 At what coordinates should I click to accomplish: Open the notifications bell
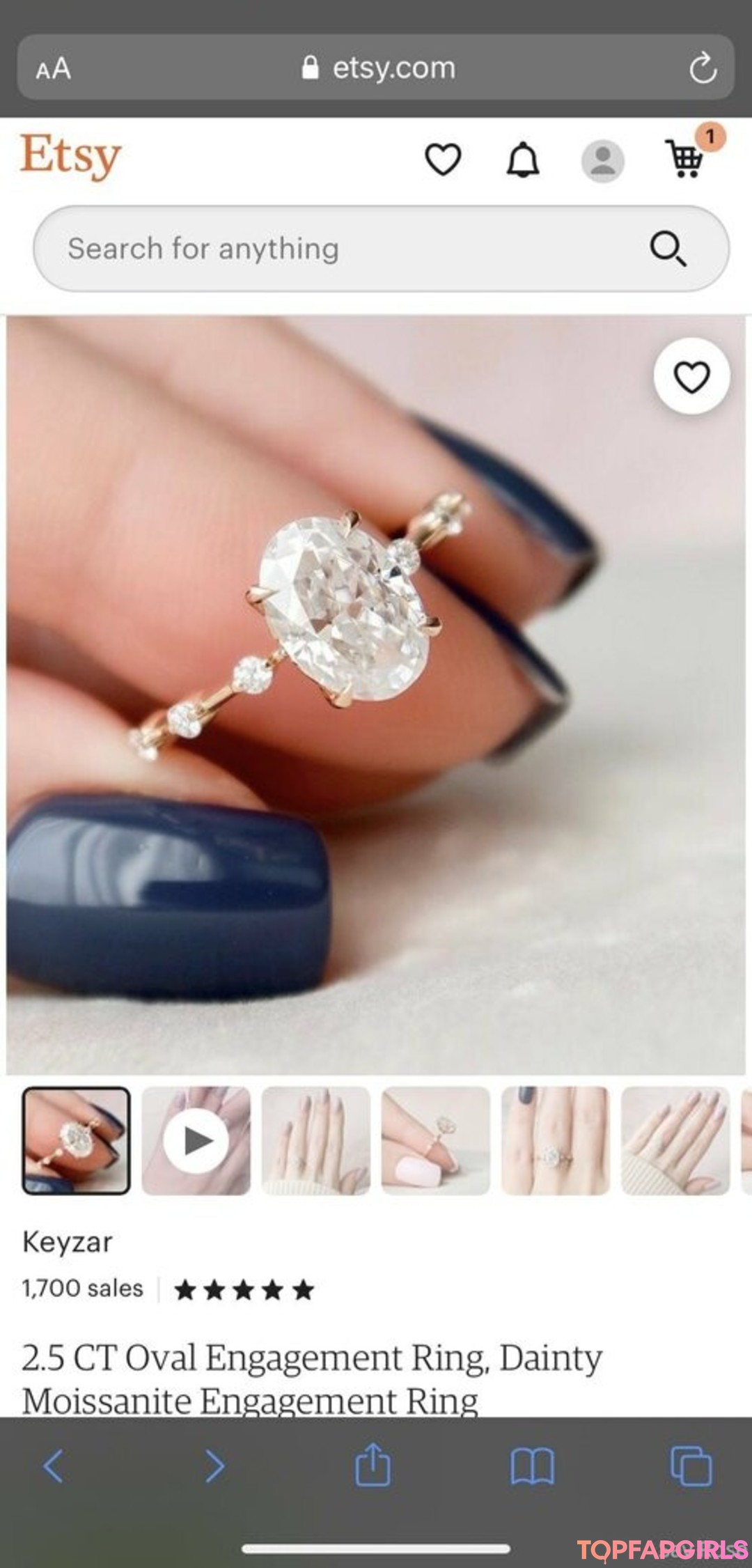(523, 160)
